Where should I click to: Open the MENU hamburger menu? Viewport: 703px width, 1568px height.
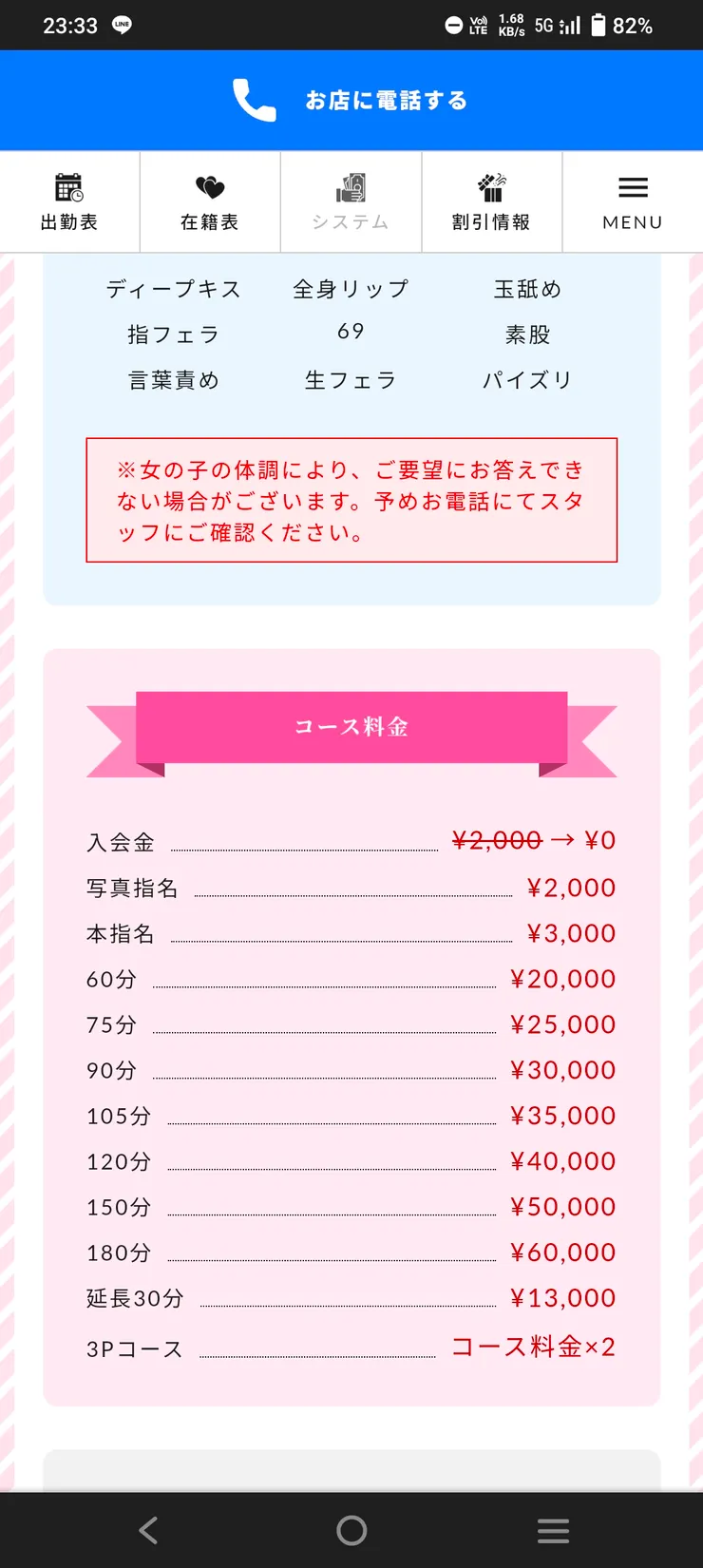point(633,201)
